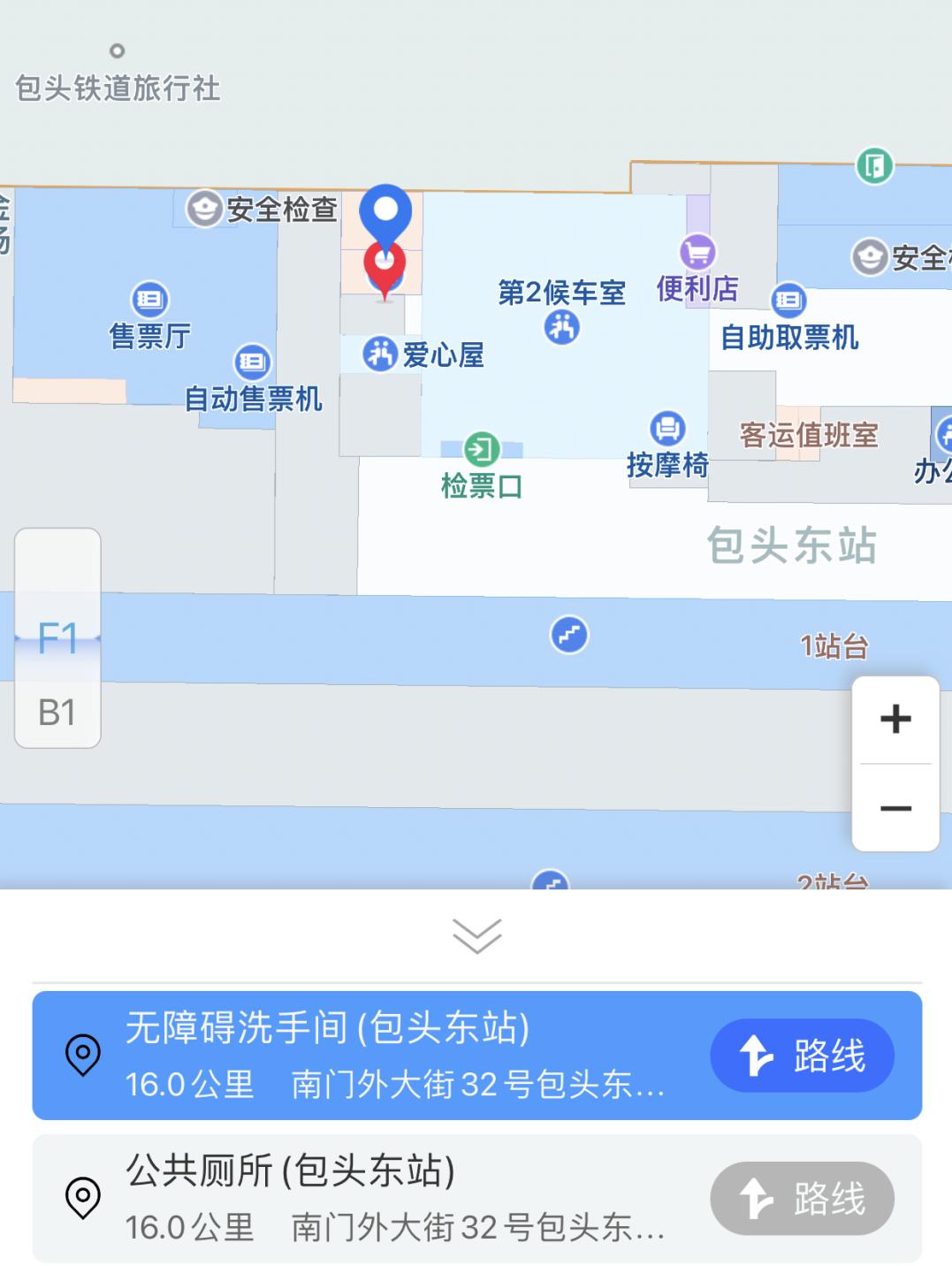Click the 自助取票机 ticket pickup icon
Image resolution: width=952 pixels, height=1266 pixels.
point(787,301)
